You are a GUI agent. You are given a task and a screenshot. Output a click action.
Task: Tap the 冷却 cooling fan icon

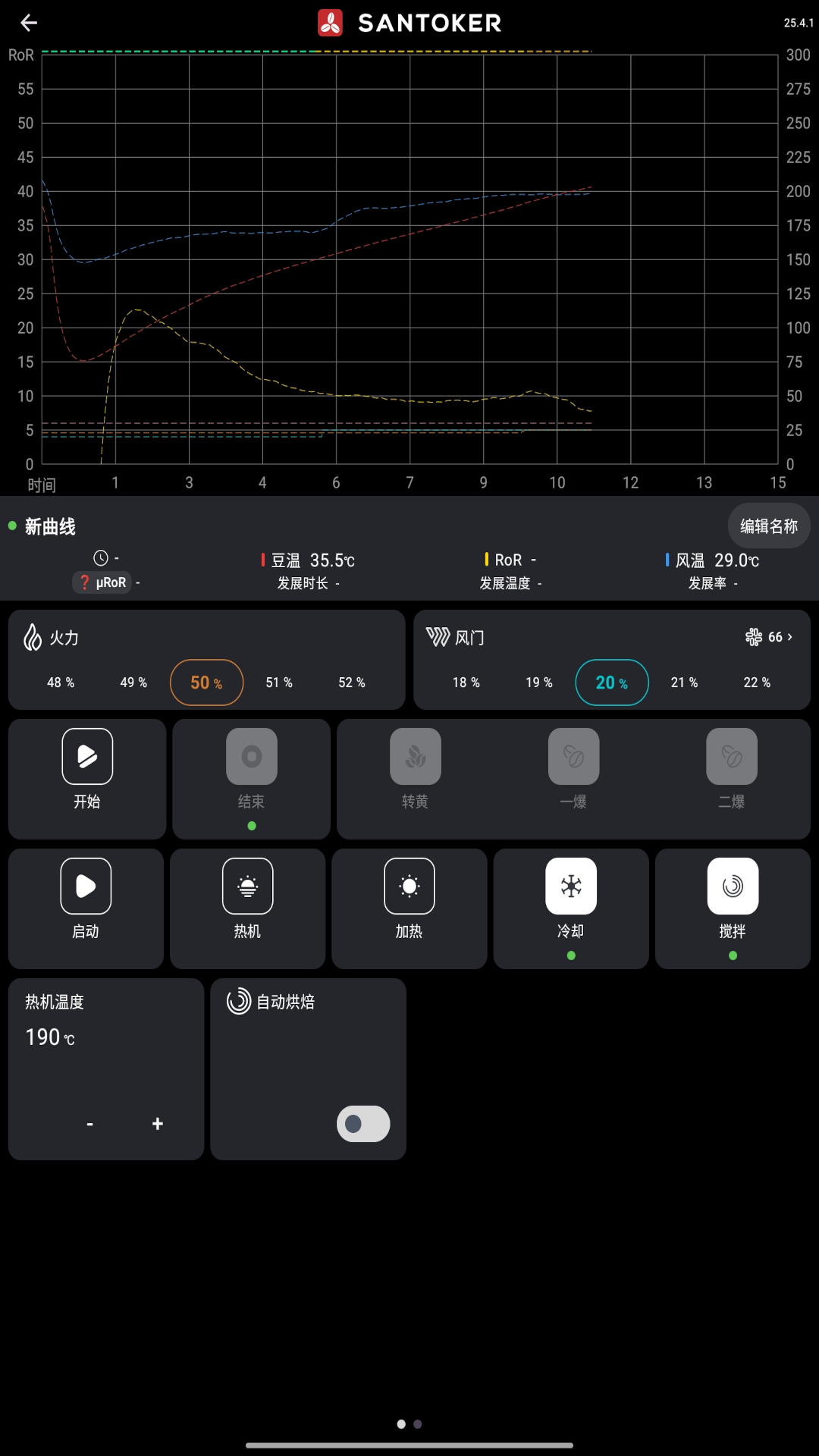[x=571, y=886]
